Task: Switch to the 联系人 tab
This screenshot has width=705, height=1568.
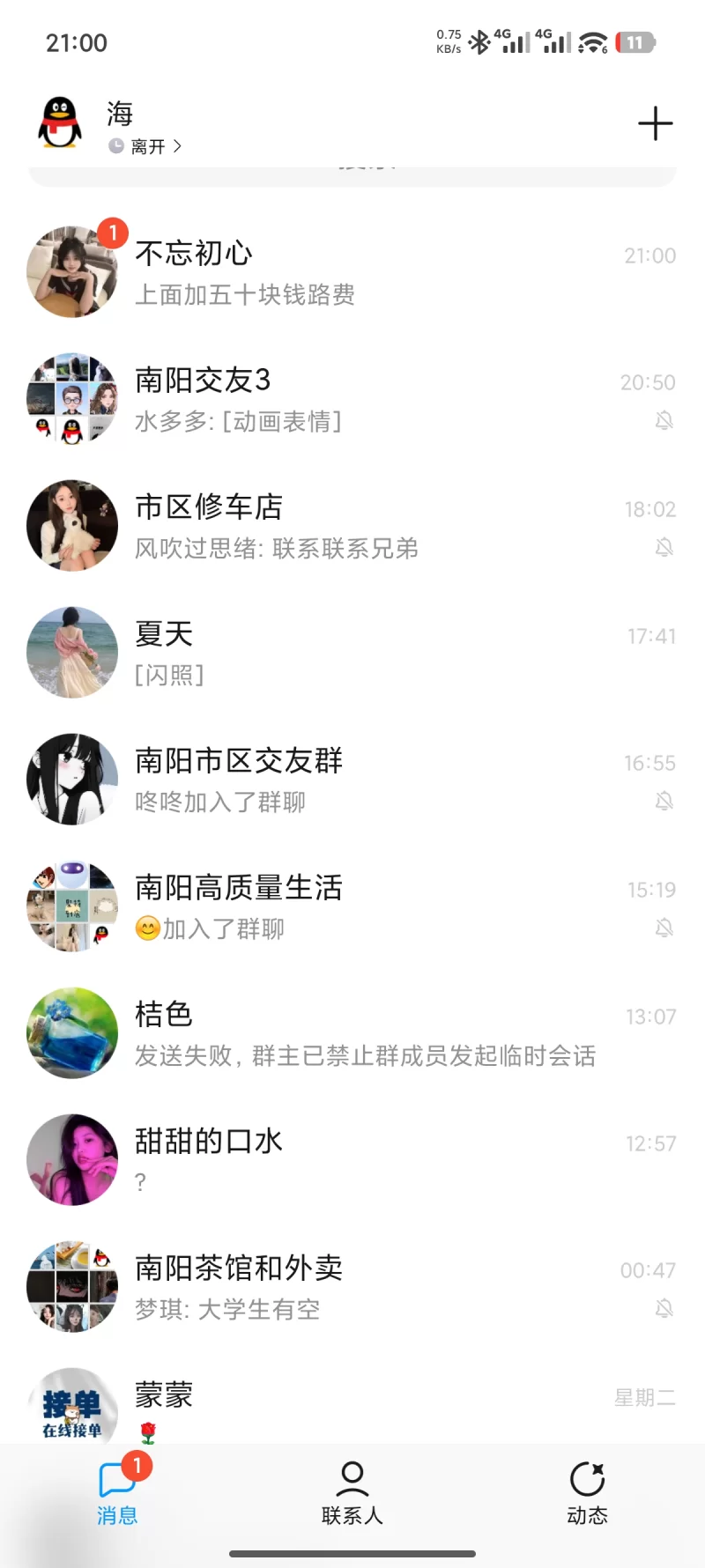Action: click(352, 1492)
